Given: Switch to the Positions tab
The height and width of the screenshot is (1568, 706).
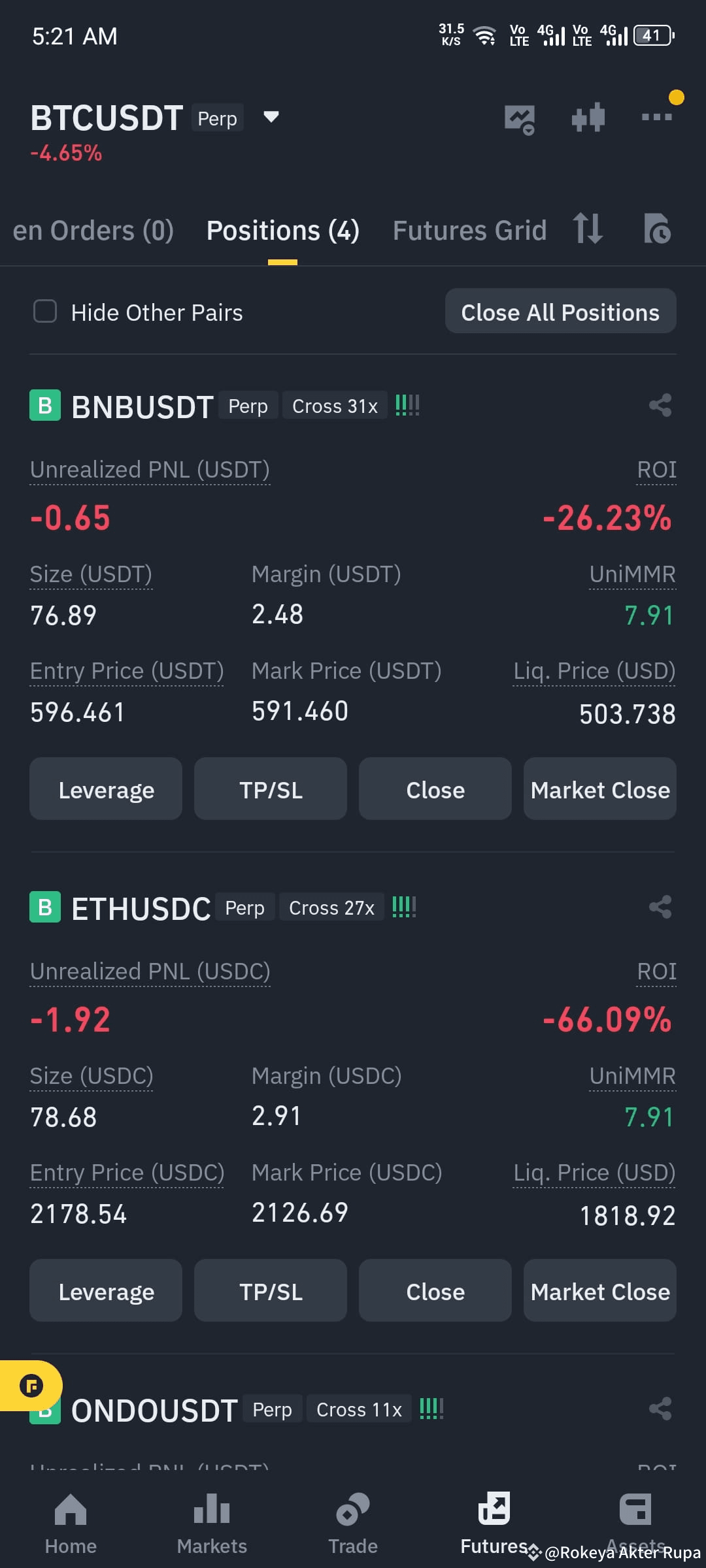Looking at the screenshot, I should (282, 230).
